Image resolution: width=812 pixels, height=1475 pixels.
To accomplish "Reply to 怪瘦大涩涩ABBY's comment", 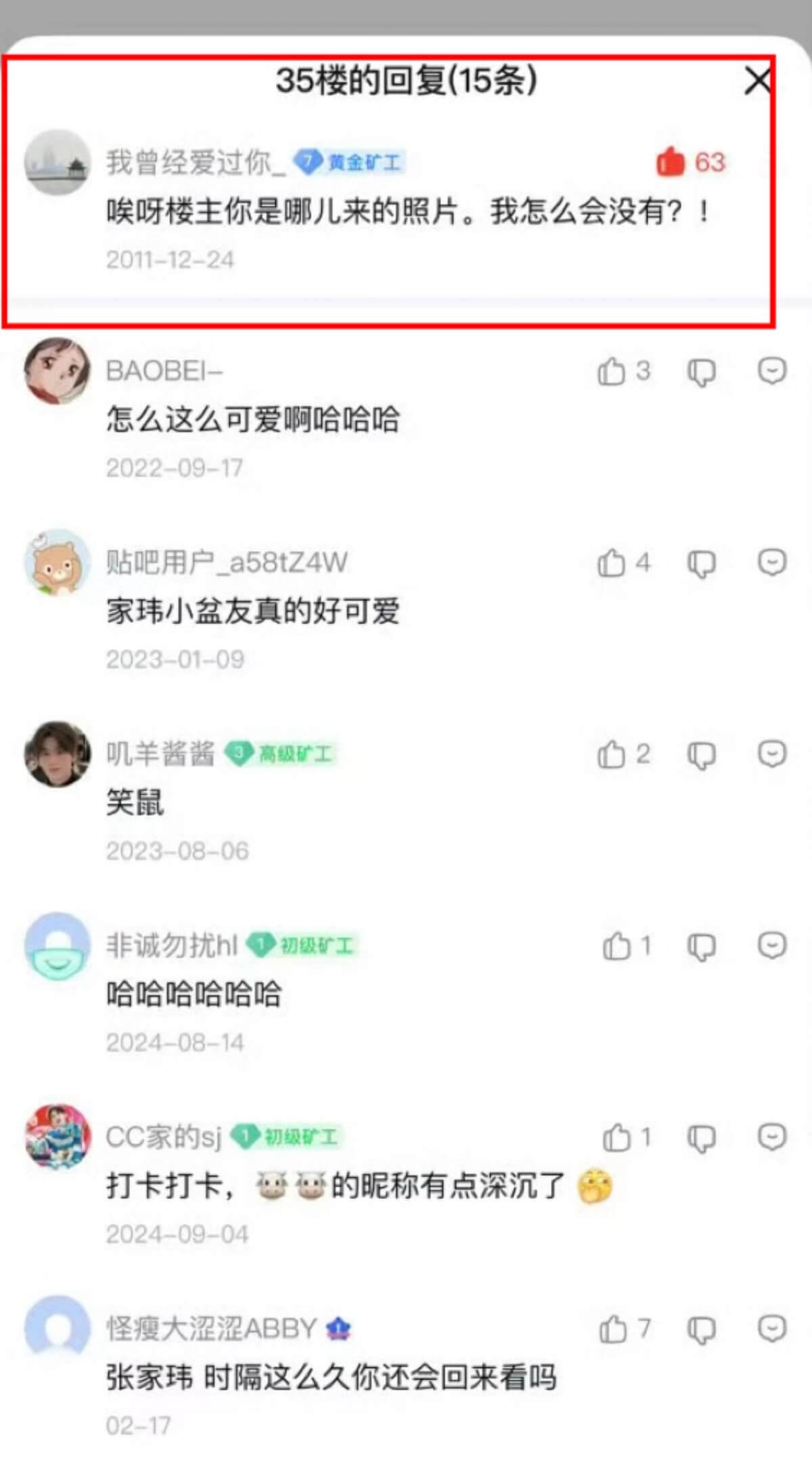I will click(x=771, y=1328).
